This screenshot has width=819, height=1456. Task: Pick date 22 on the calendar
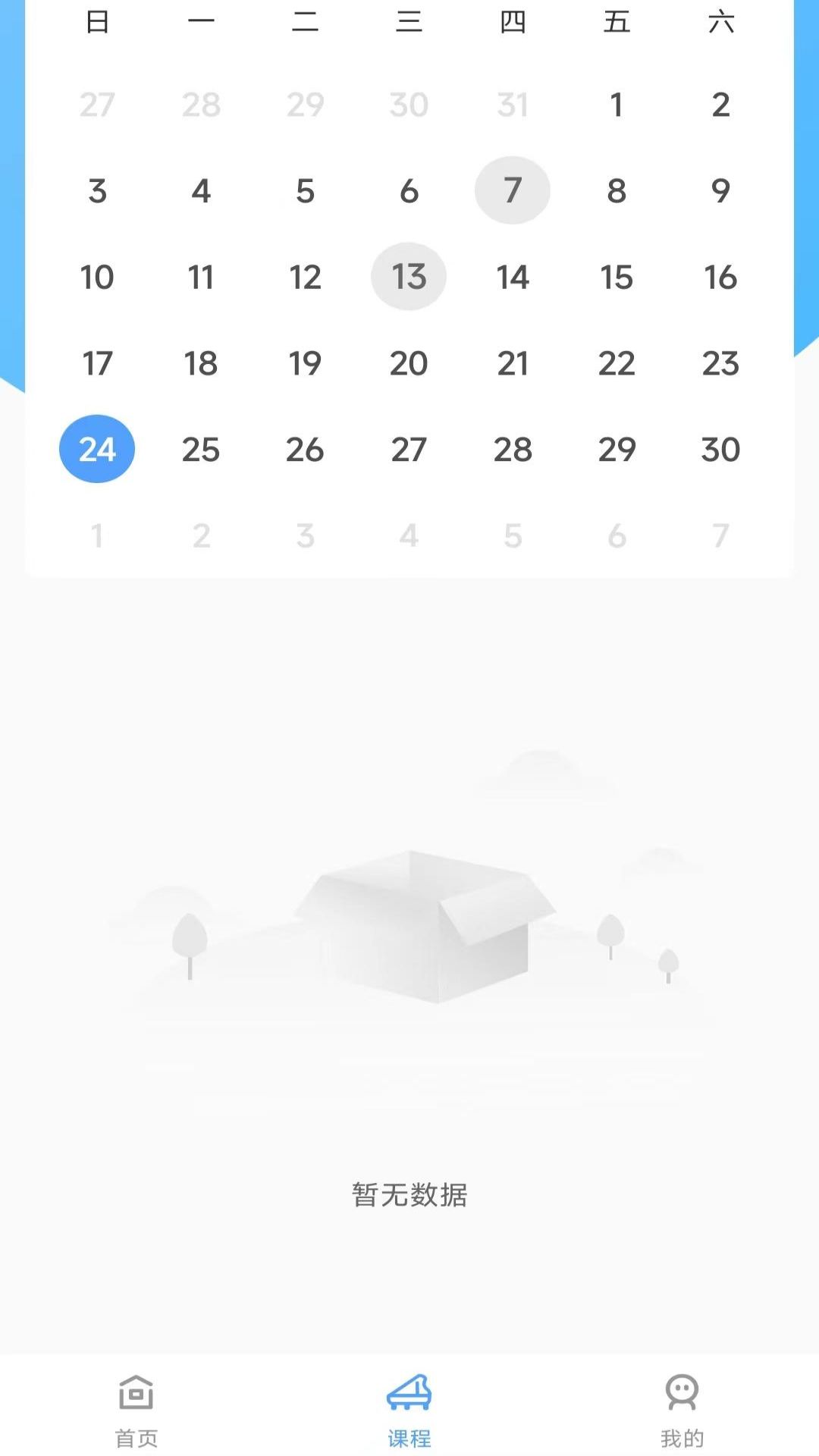tap(617, 363)
